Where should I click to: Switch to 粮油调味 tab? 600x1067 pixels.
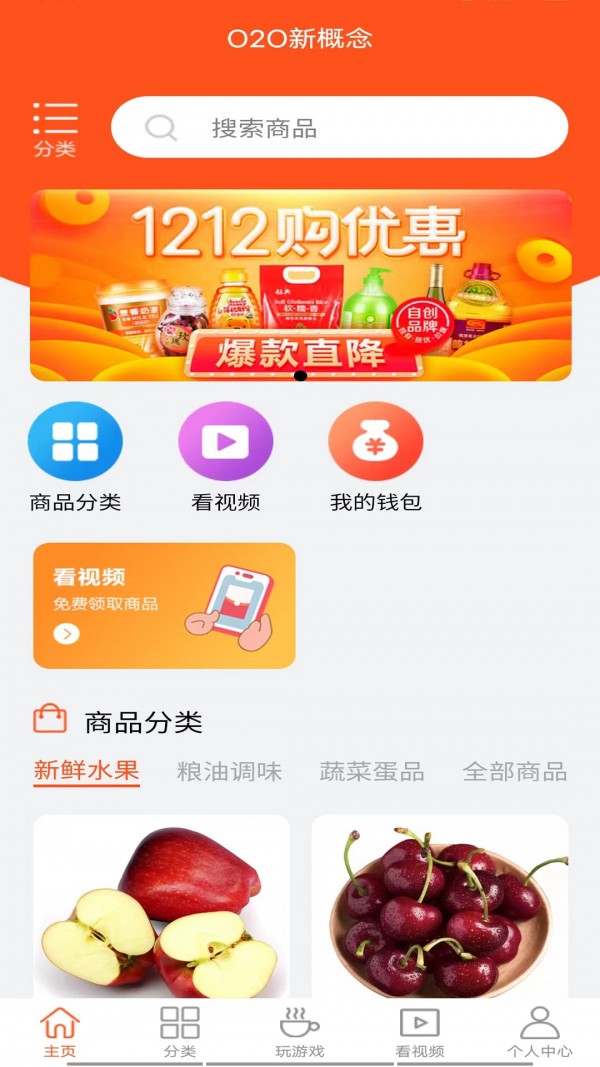[229, 772]
